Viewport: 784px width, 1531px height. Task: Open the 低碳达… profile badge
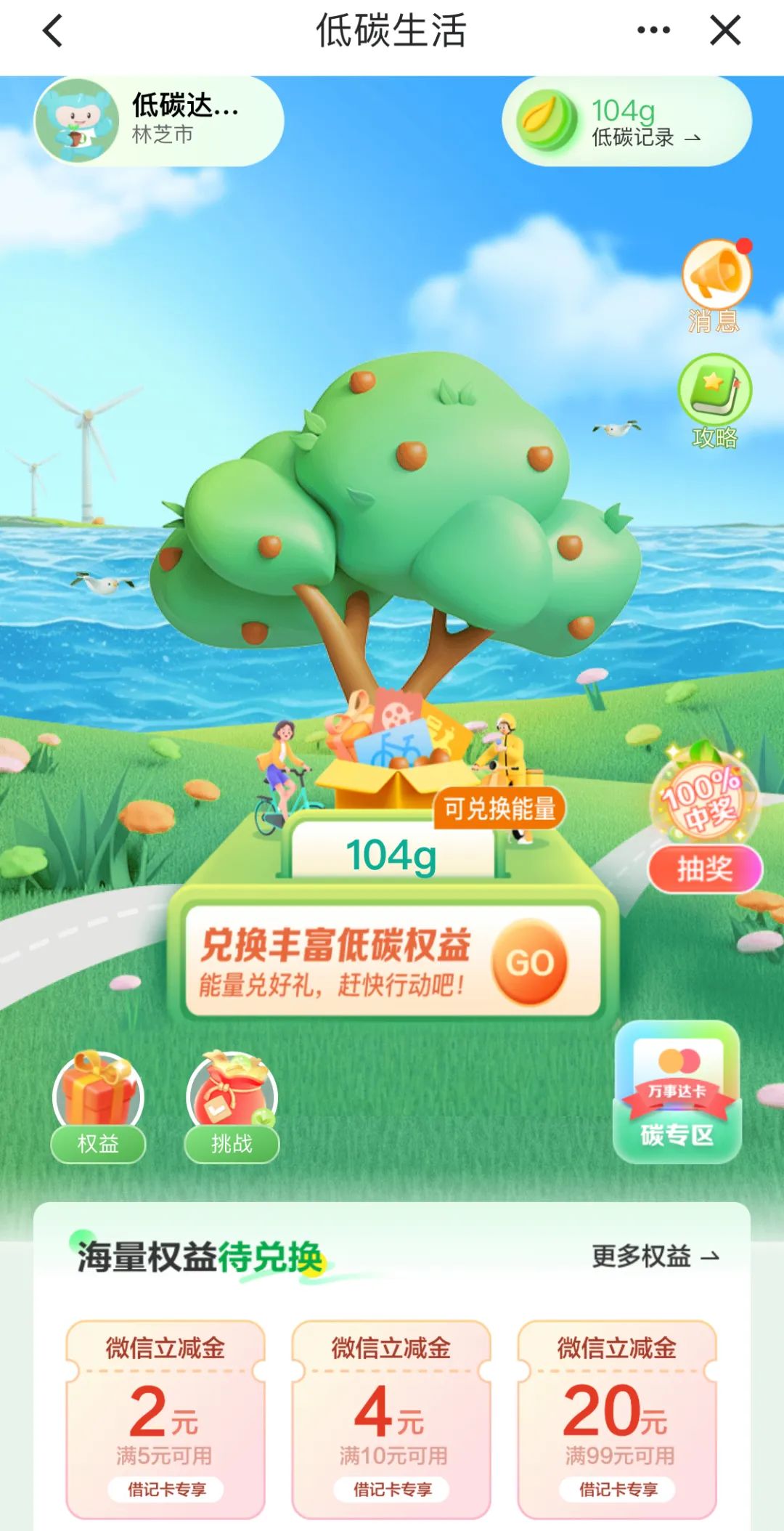pyautogui.click(x=158, y=121)
